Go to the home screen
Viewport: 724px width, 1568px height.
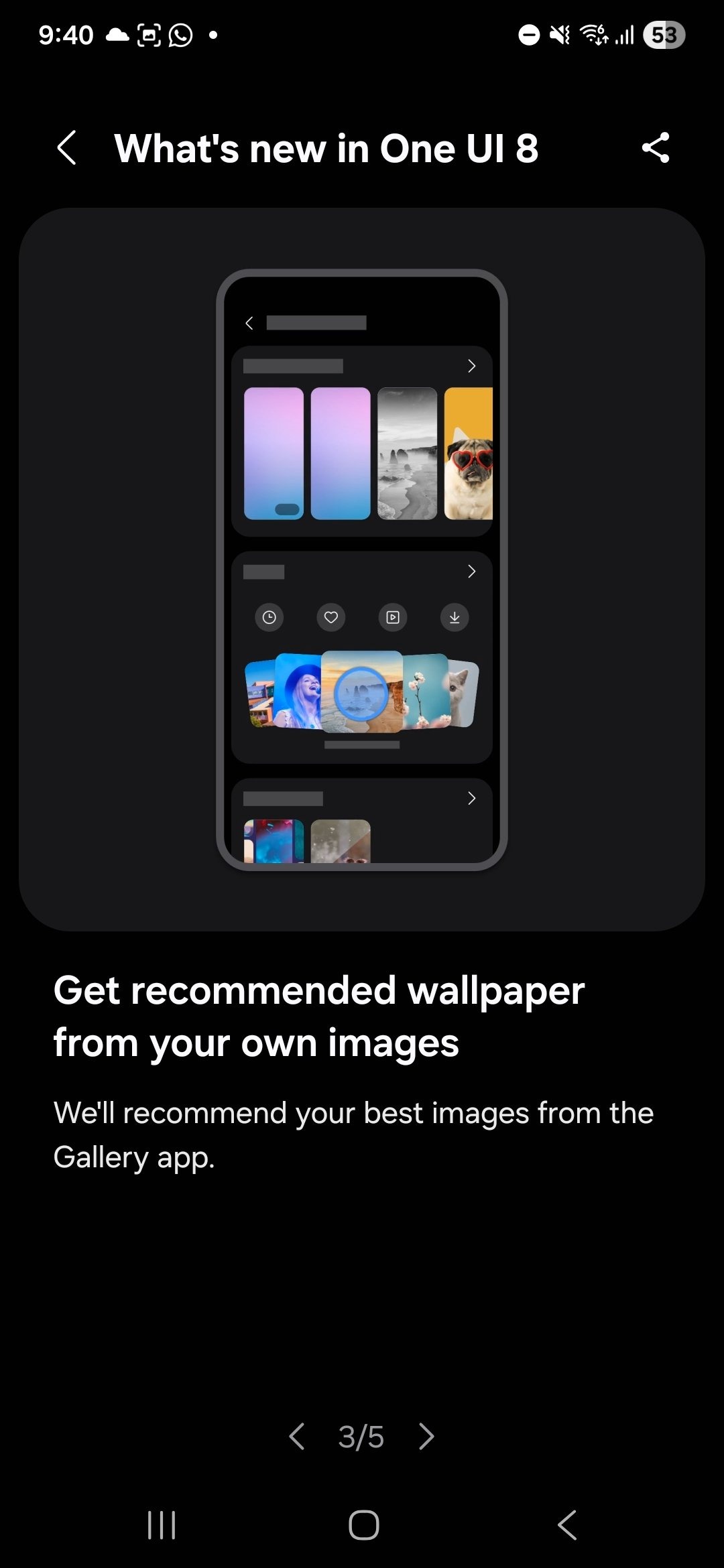(x=363, y=1525)
